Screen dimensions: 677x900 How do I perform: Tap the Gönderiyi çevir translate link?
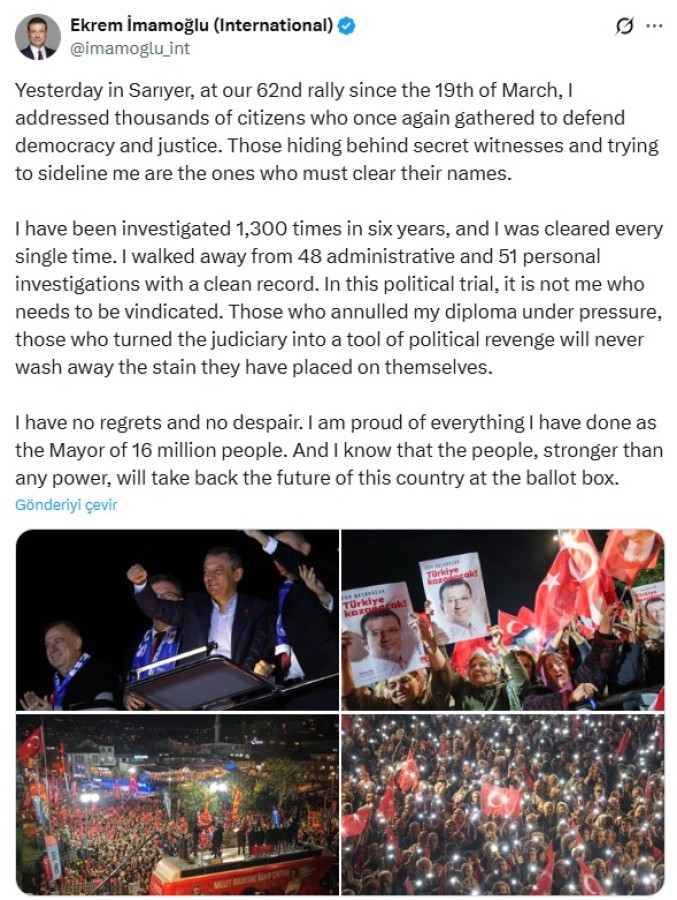(x=66, y=505)
